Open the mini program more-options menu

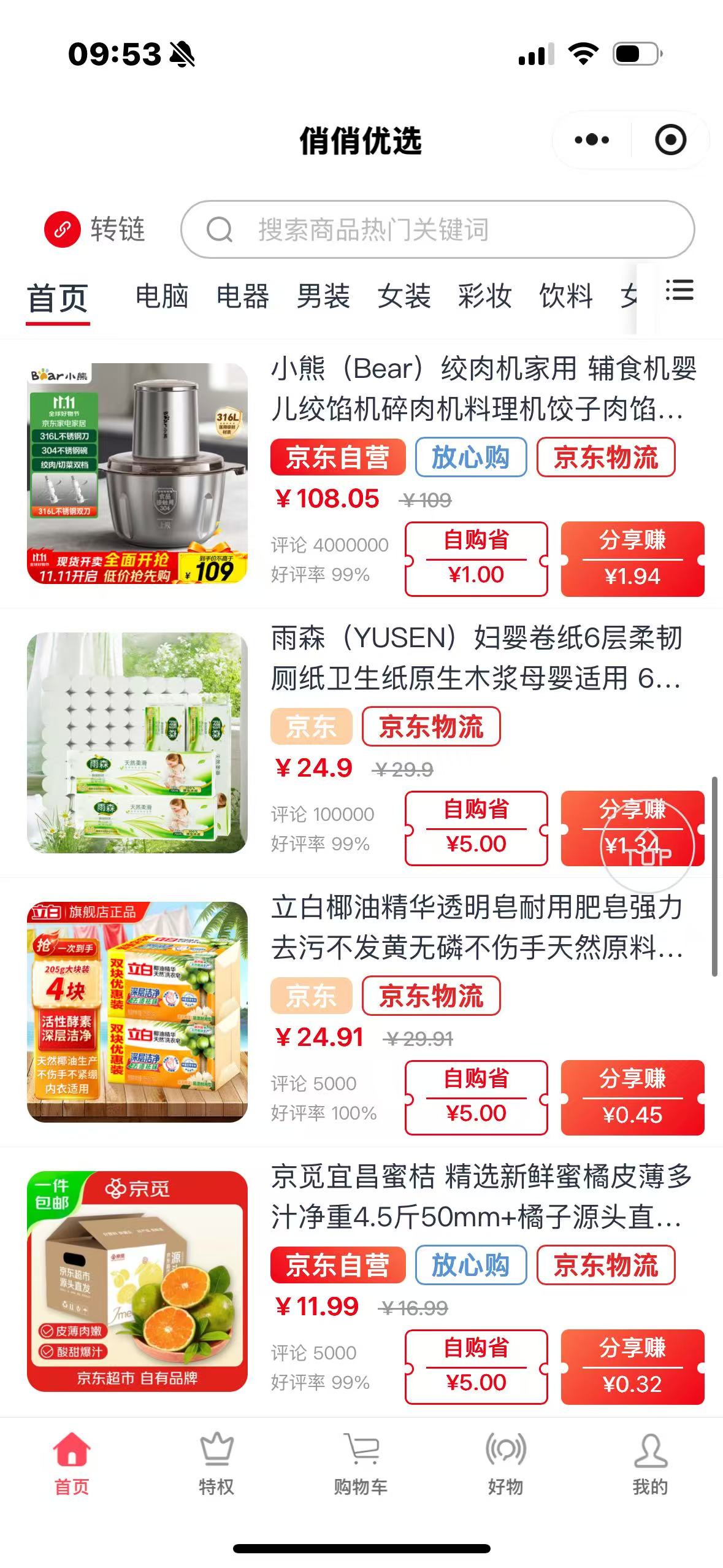[x=591, y=140]
